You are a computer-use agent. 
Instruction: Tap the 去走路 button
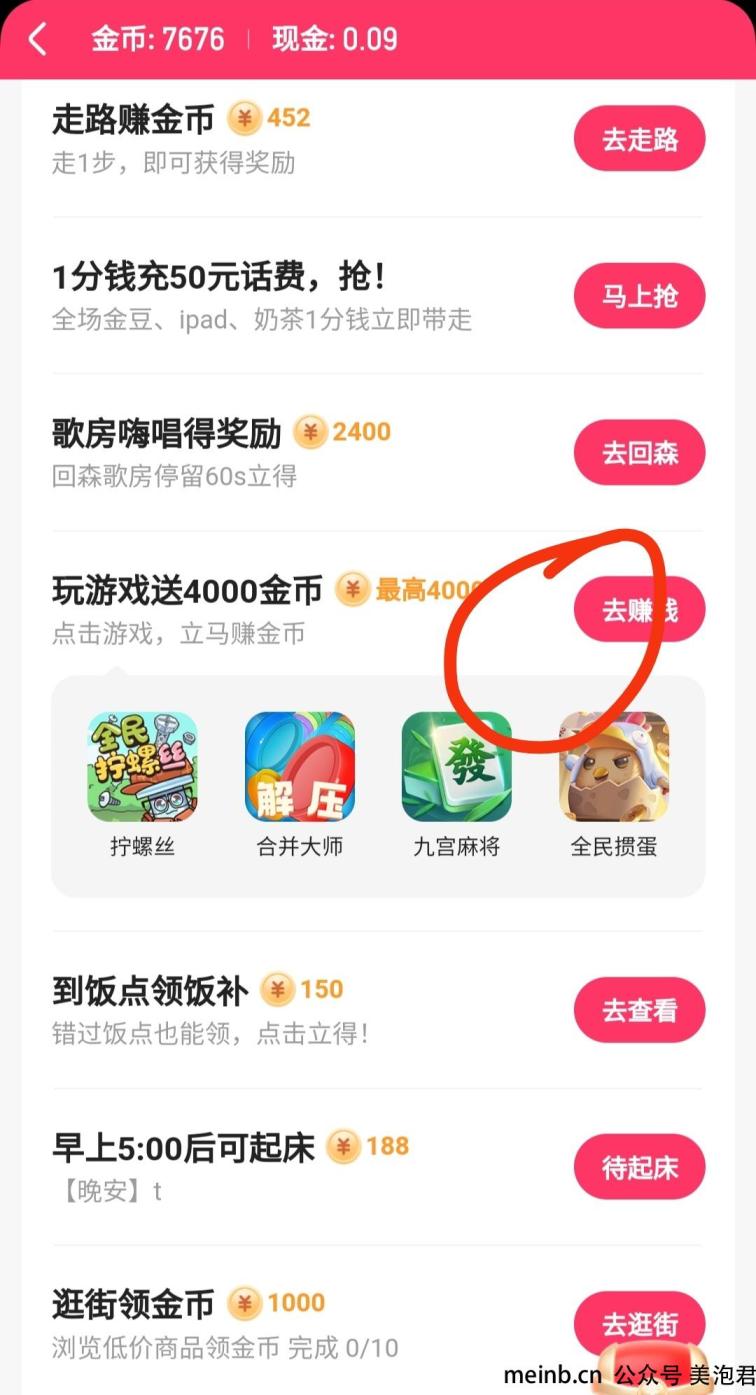tap(639, 139)
